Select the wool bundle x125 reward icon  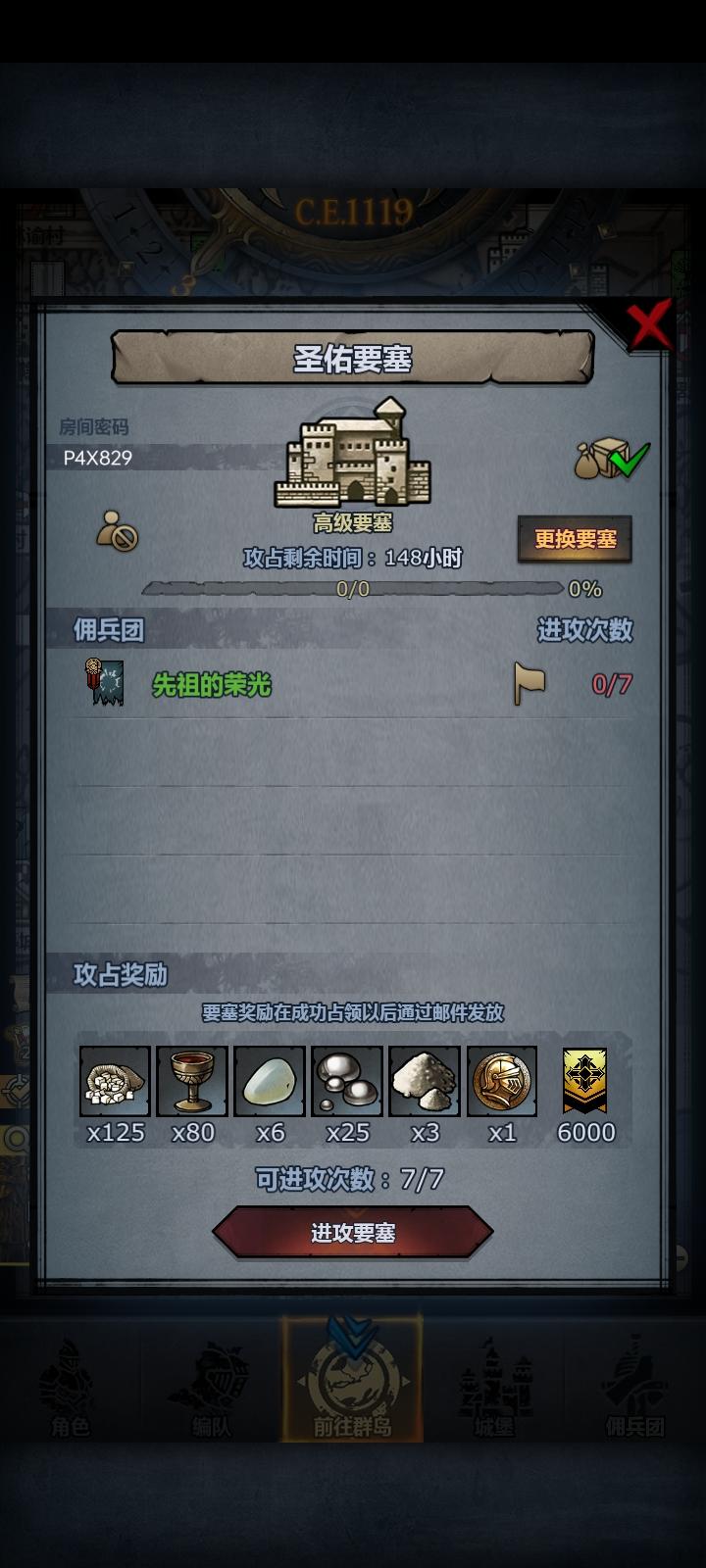(x=113, y=1081)
